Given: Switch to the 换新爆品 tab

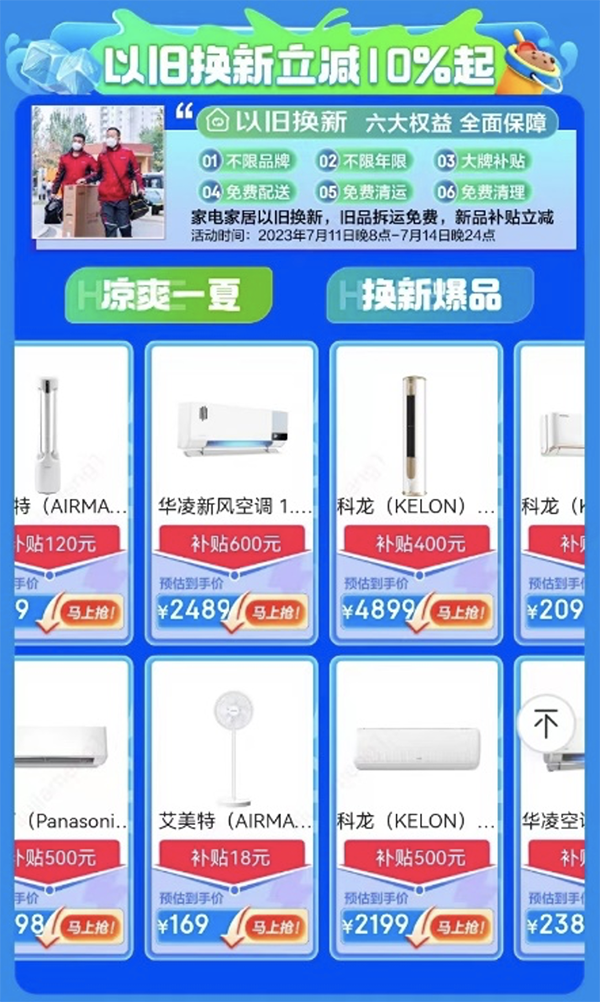Looking at the screenshot, I should point(430,295).
